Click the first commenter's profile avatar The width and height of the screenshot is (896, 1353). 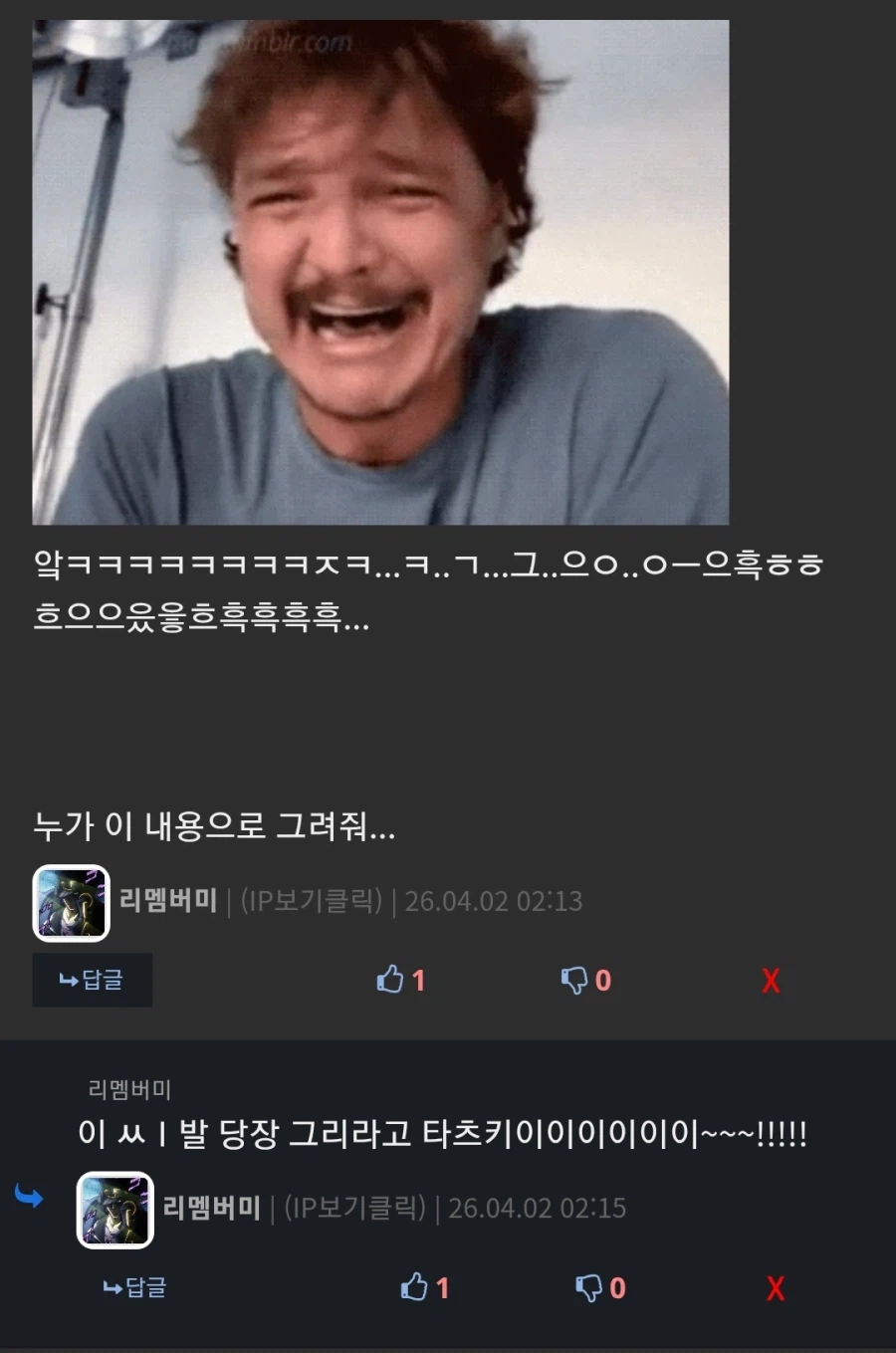71,903
